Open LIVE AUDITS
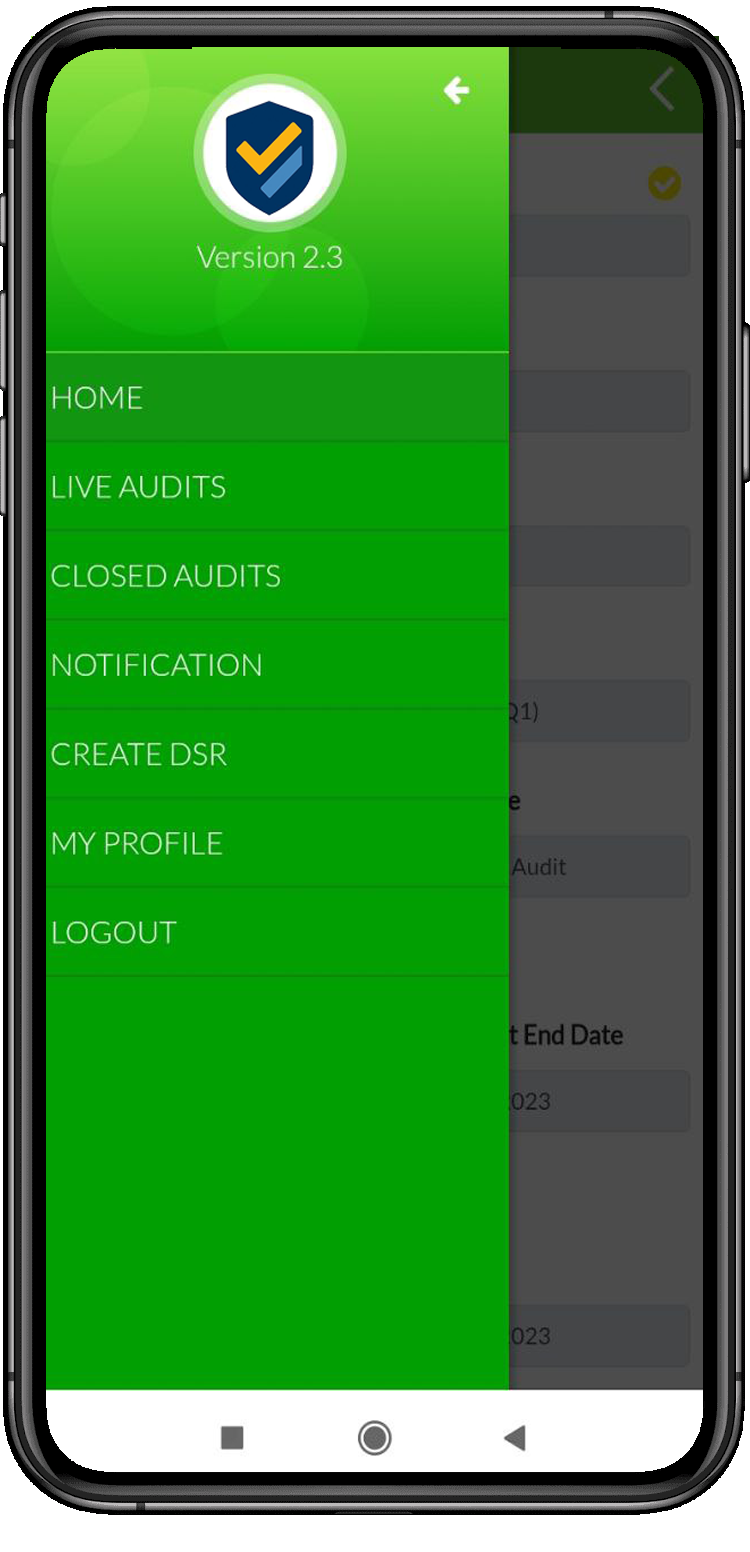This screenshot has height=1552, width=750. click(x=277, y=486)
